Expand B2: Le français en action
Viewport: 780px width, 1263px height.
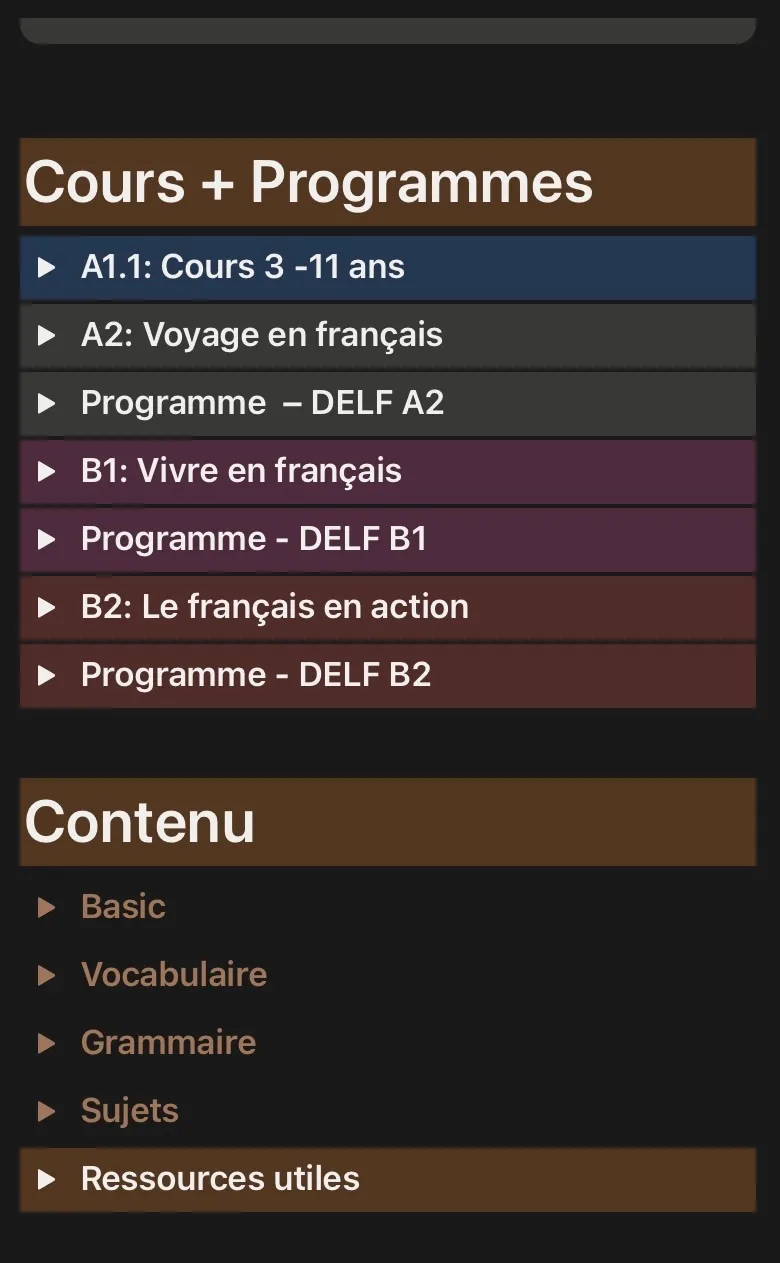coord(46,607)
